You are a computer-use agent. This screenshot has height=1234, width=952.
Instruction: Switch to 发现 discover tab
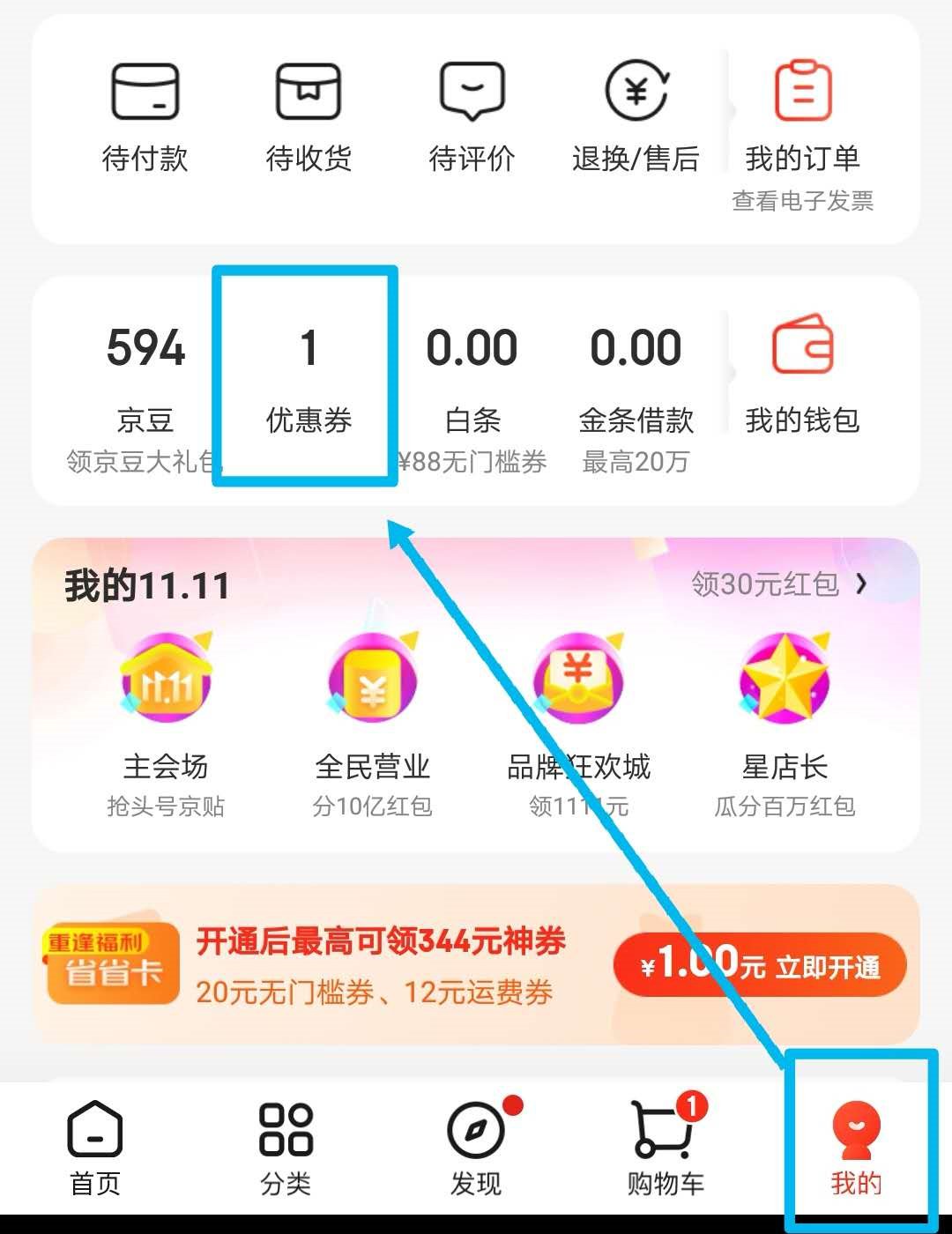pos(476,1148)
